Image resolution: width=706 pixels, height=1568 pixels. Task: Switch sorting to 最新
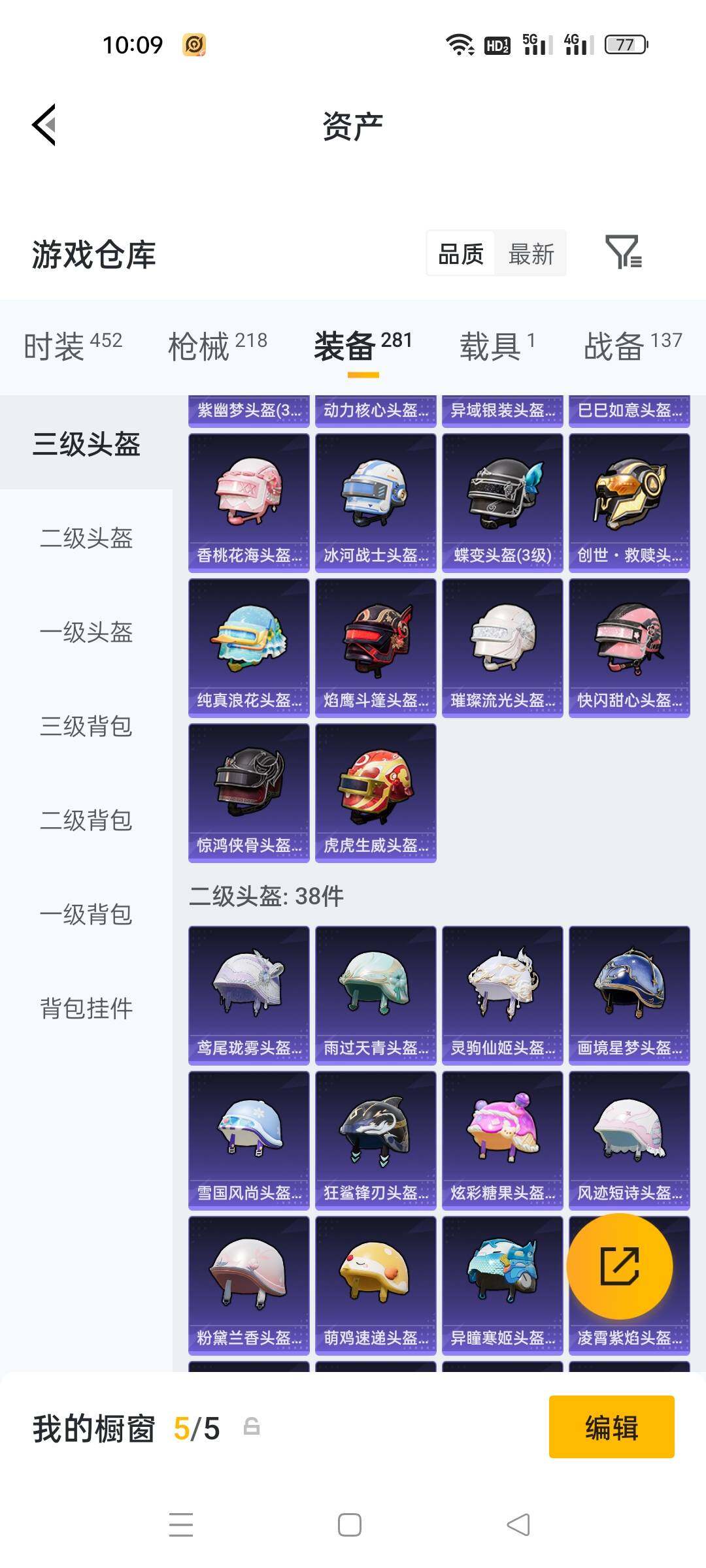(x=531, y=253)
